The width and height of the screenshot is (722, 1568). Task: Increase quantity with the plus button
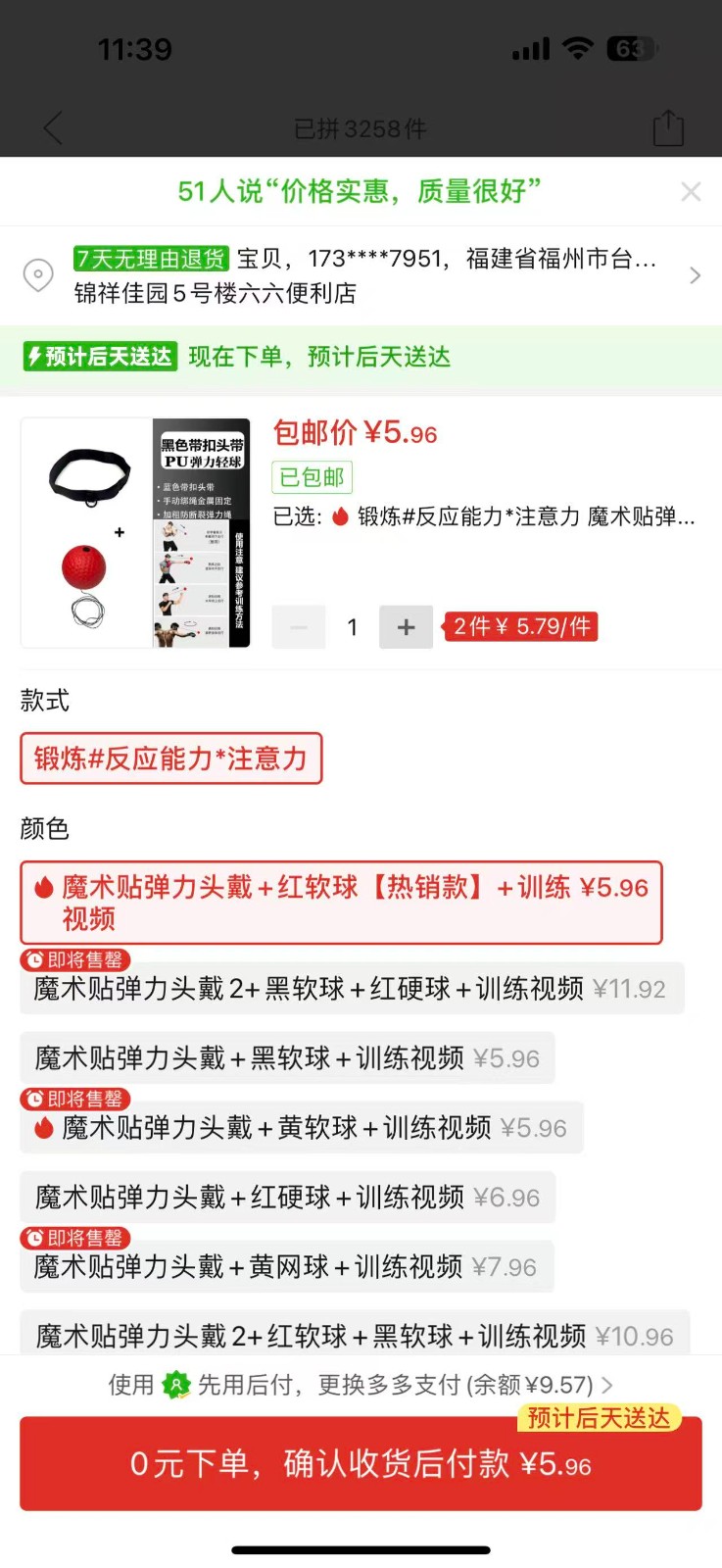[x=406, y=627]
